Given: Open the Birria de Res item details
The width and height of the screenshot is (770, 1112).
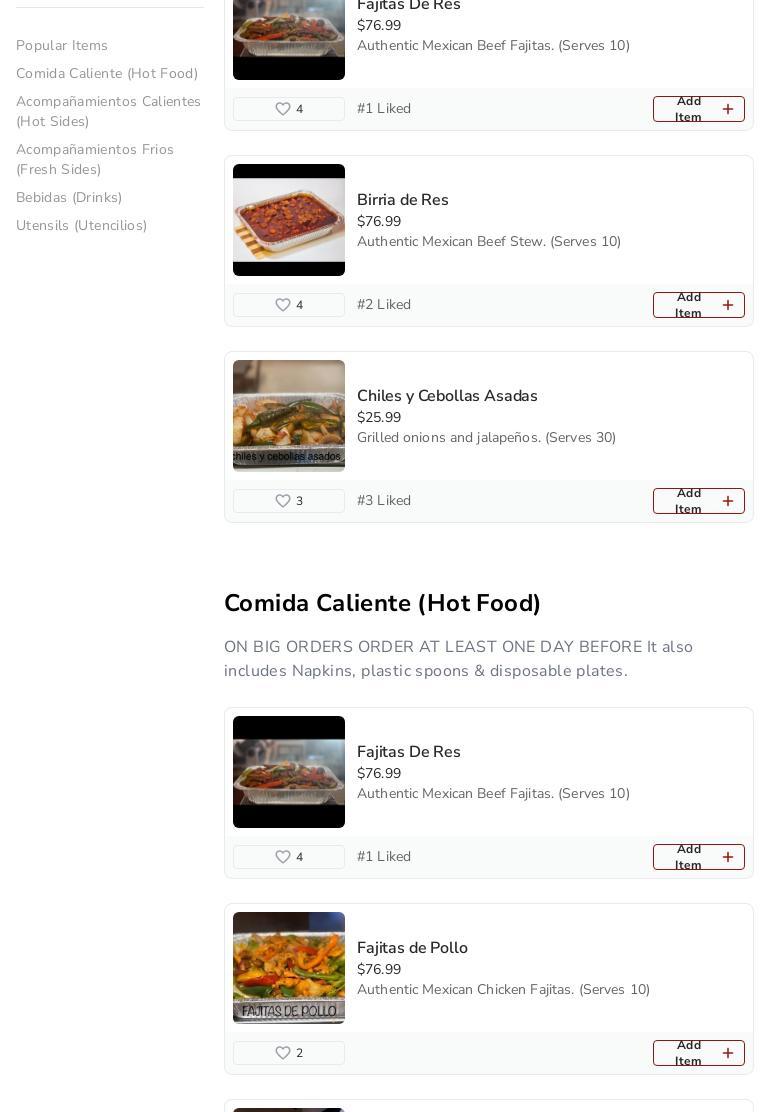Looking at the screenshot, I should coord(403,200).
